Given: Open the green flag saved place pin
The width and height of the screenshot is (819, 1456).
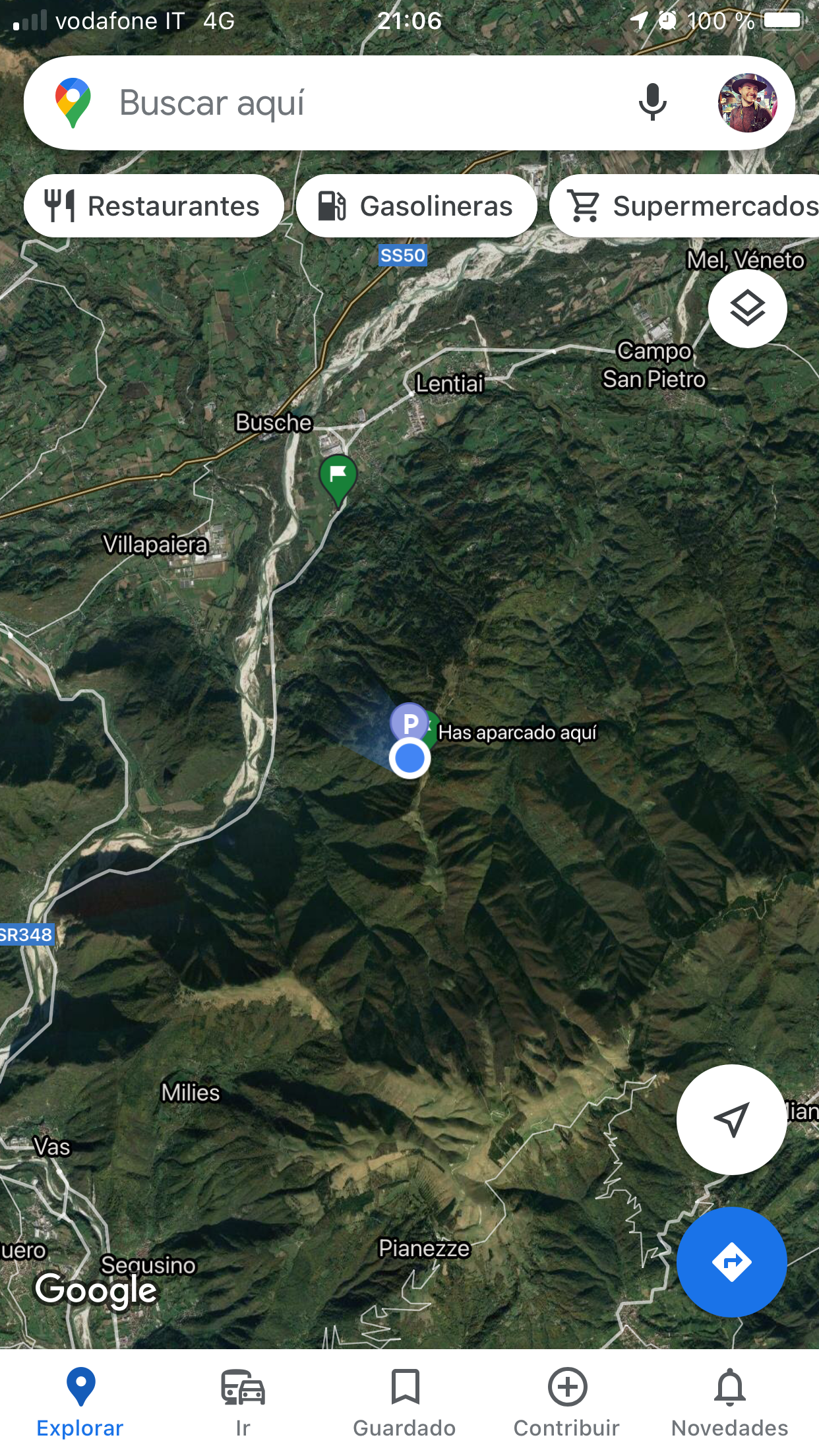Looking at the screenshot, I should point(338,476).
